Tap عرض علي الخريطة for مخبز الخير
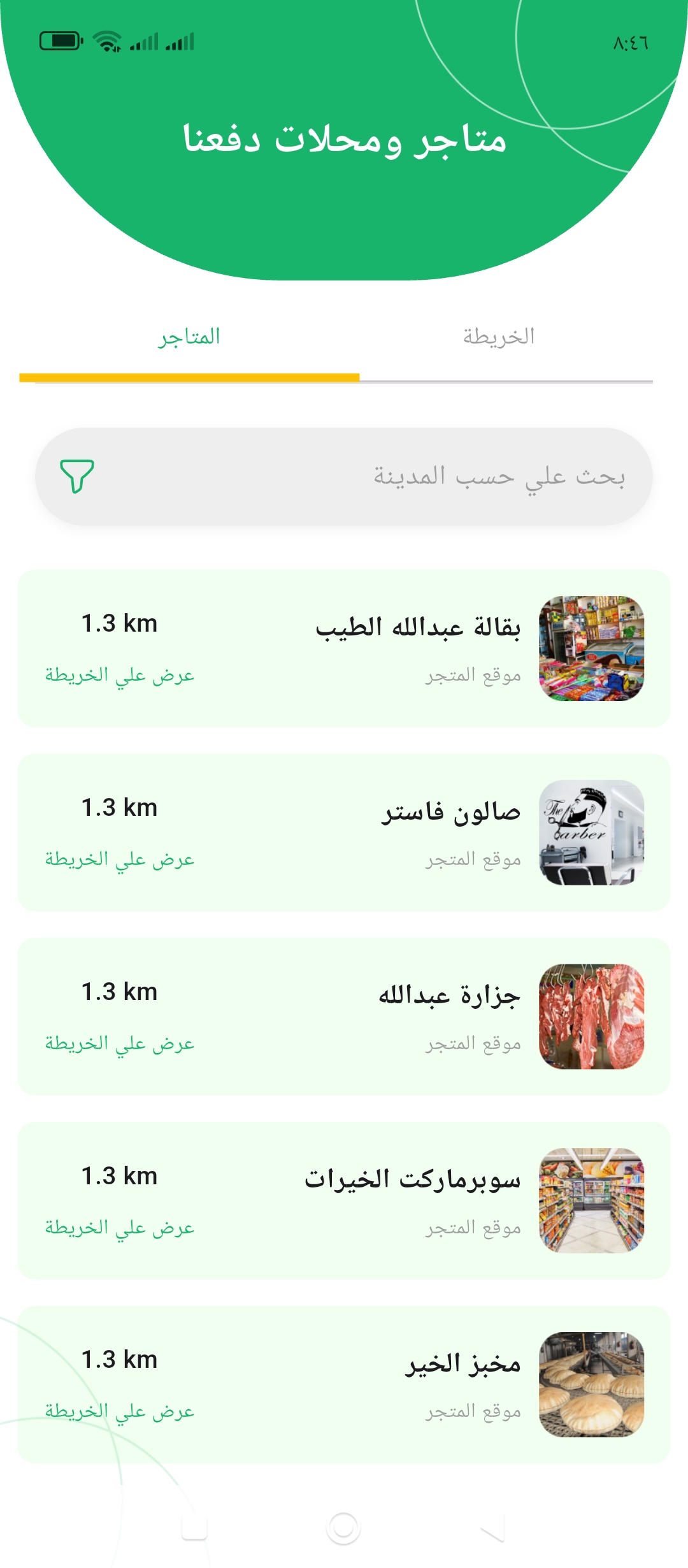Screen dimensions: 688x1568 click(x=120, y=1412)
